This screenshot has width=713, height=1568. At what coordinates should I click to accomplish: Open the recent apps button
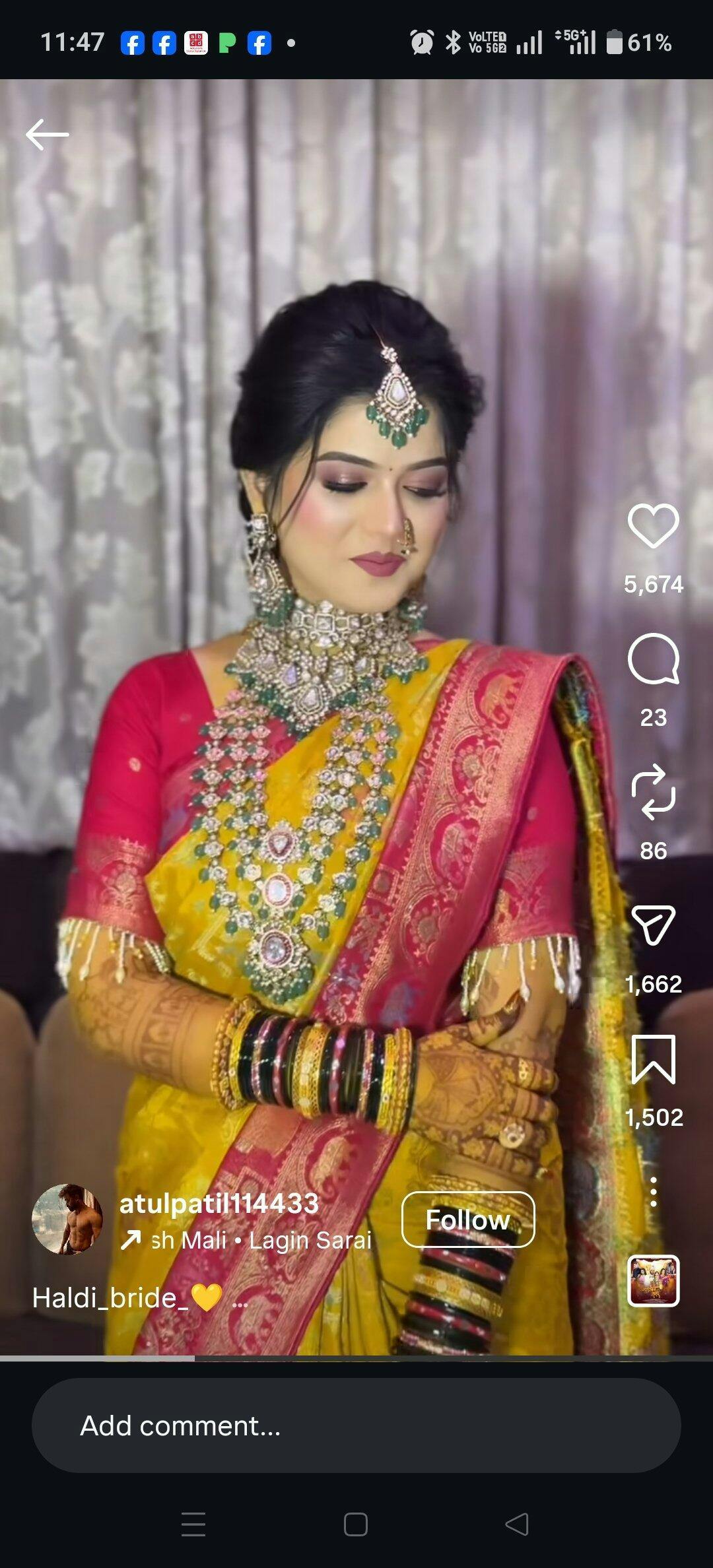(x=193, y=1524)
